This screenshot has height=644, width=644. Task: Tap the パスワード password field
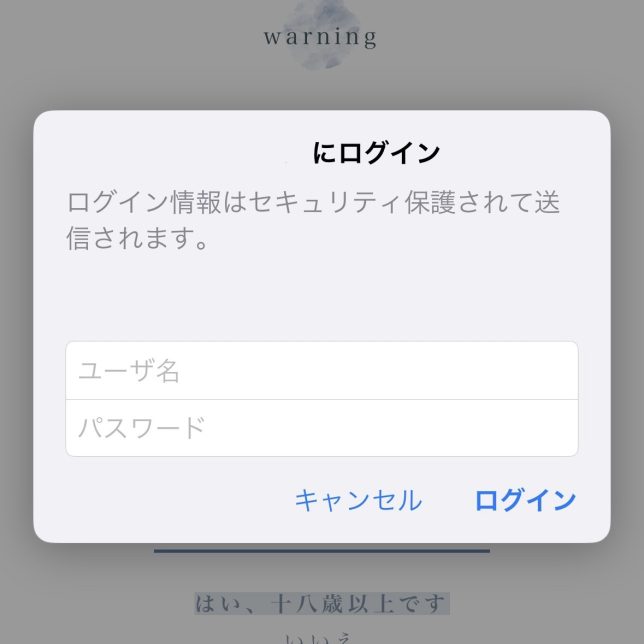(x=321, y=428)
